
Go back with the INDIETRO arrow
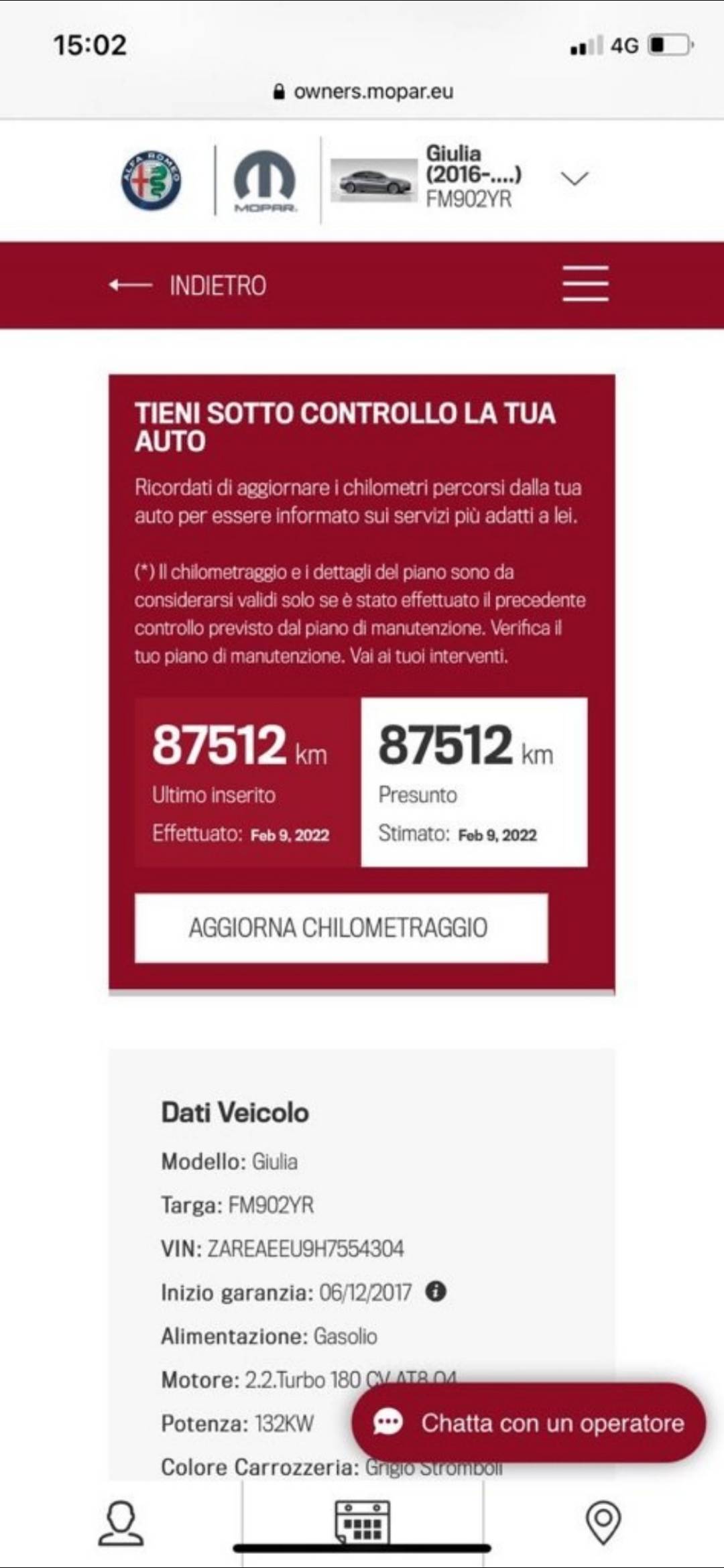pos(186,285)
